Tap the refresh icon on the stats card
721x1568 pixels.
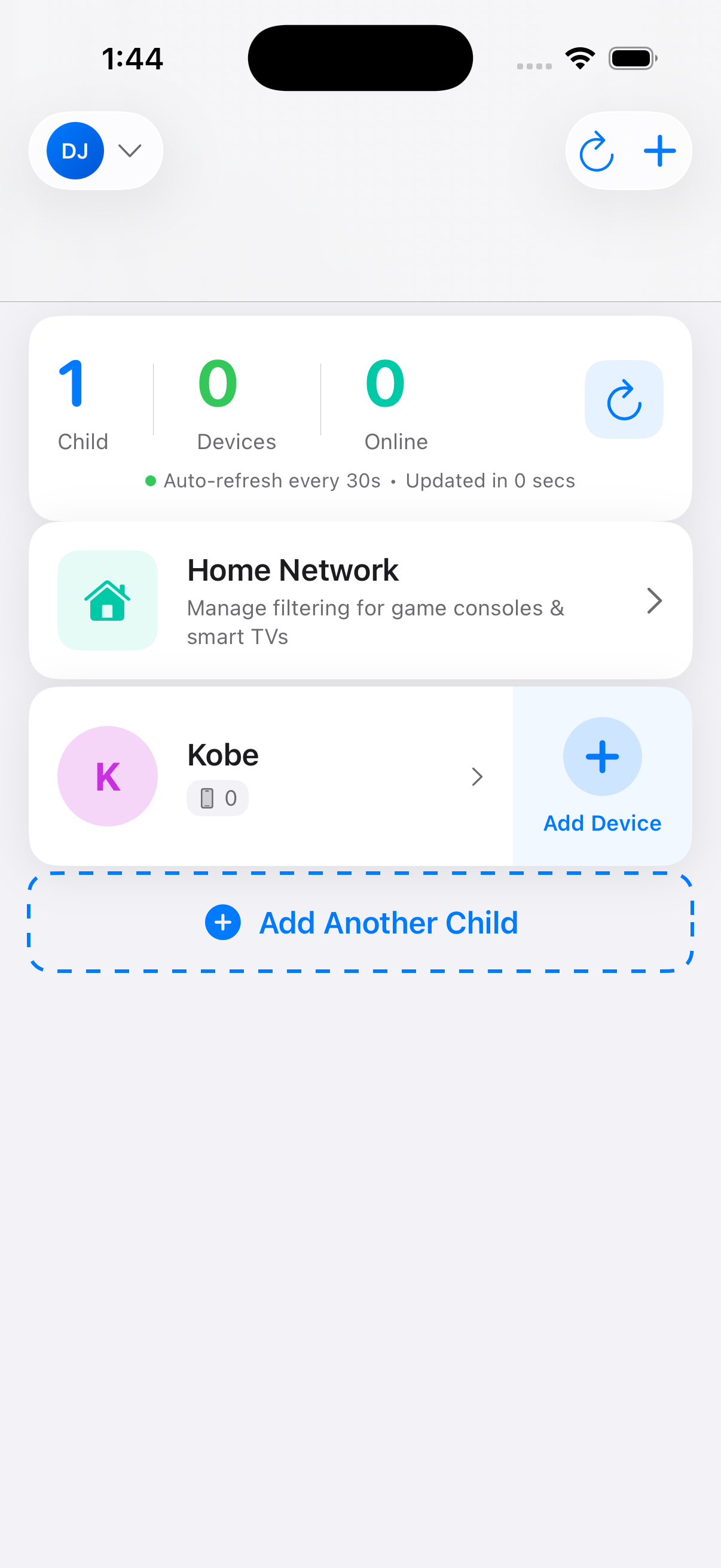pos(624,399)
